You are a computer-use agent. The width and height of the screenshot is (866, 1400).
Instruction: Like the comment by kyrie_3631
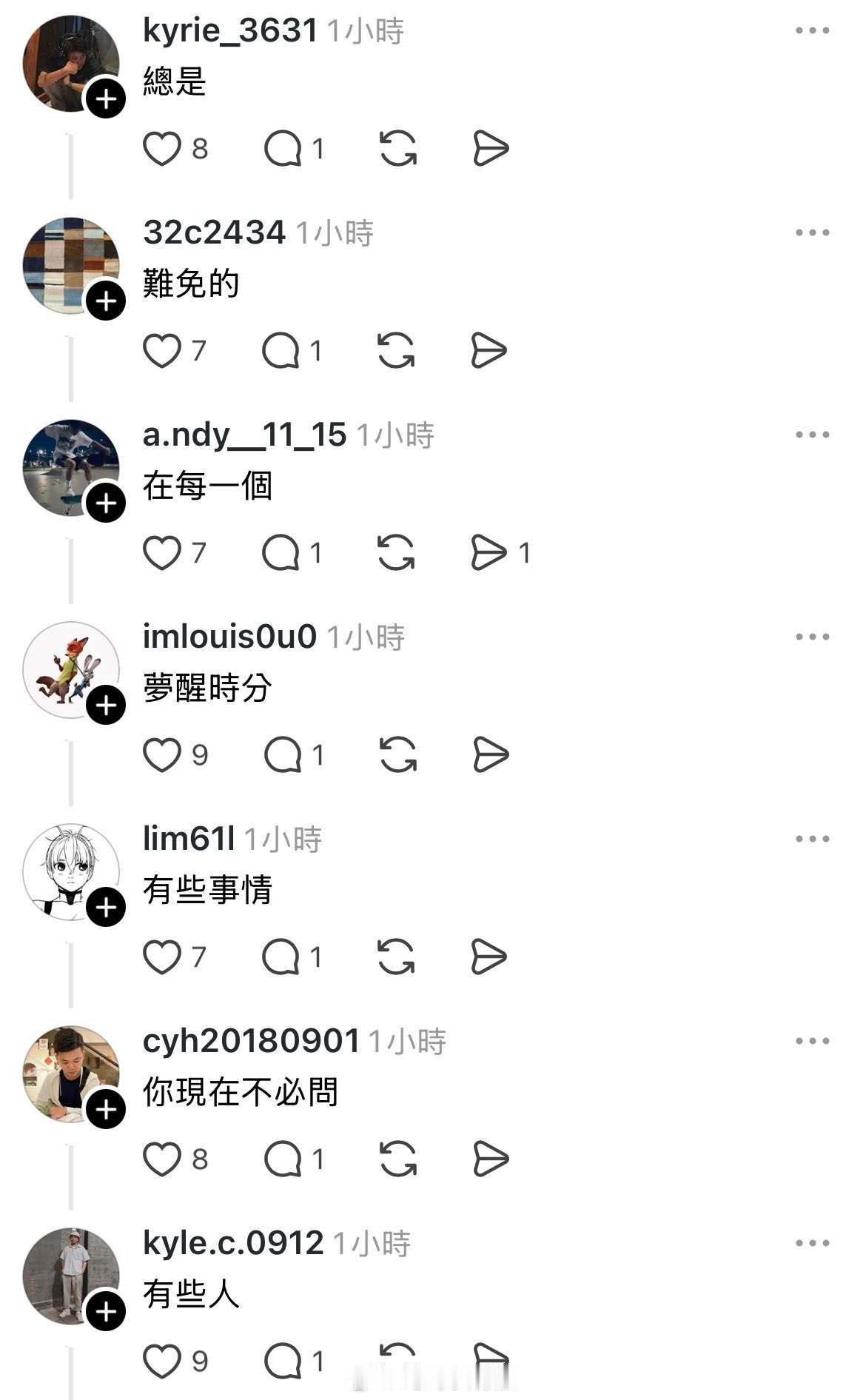tap(162, 147)
